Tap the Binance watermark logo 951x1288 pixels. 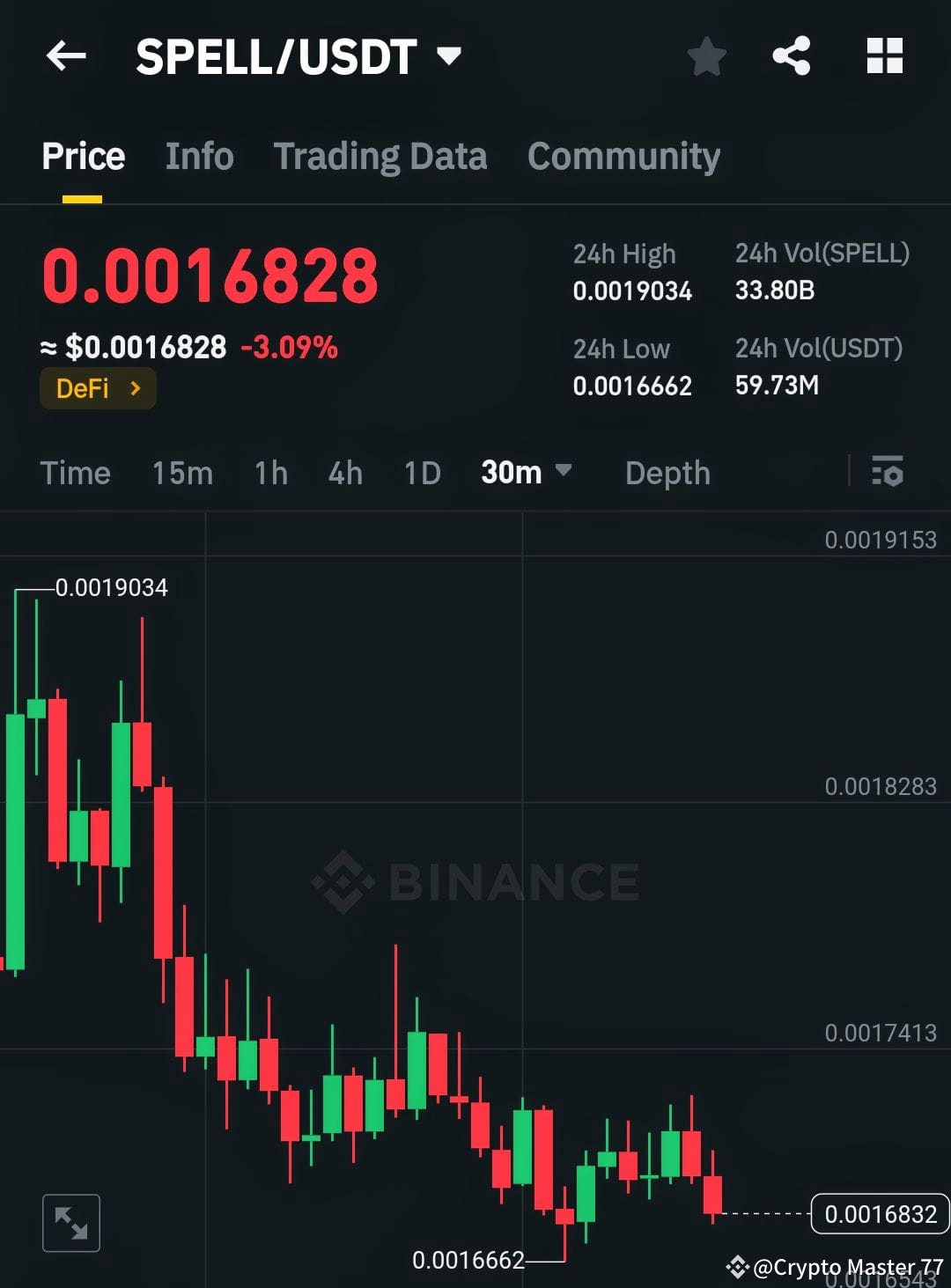tap(475, 880)
